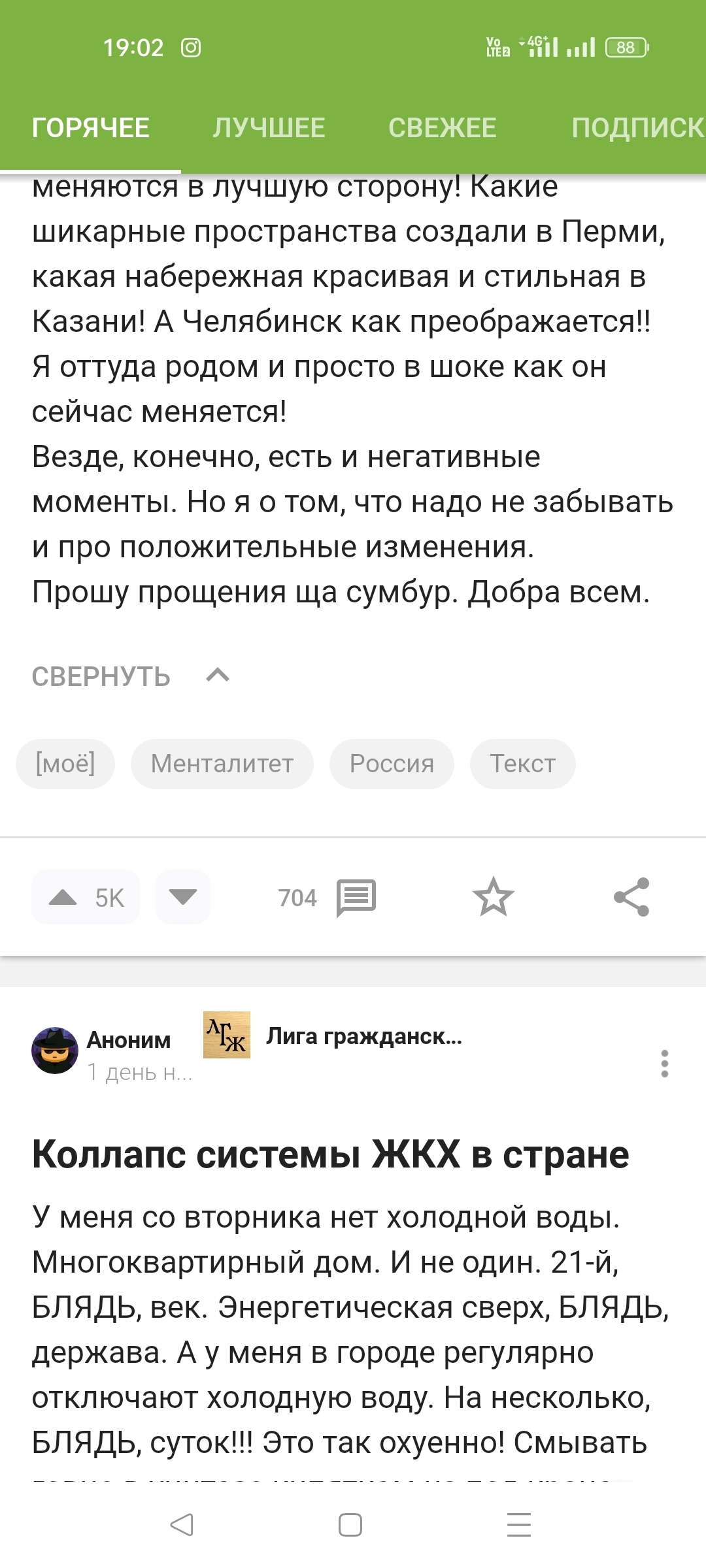Open the post Коллапс системы ЖКХ в стране

pyautogui.click(x=330, y=1154)
